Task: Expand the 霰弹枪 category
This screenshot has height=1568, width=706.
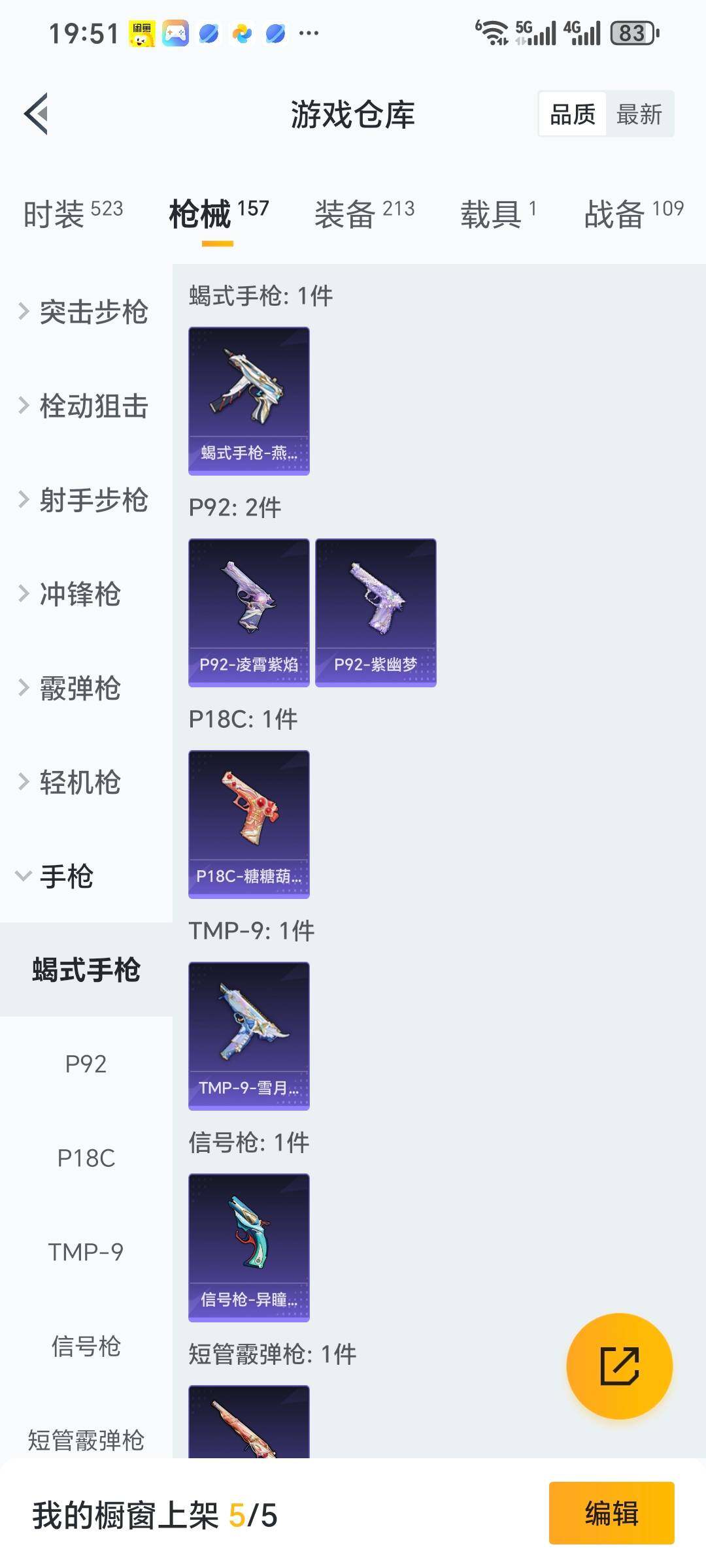Action: (72, 688)
